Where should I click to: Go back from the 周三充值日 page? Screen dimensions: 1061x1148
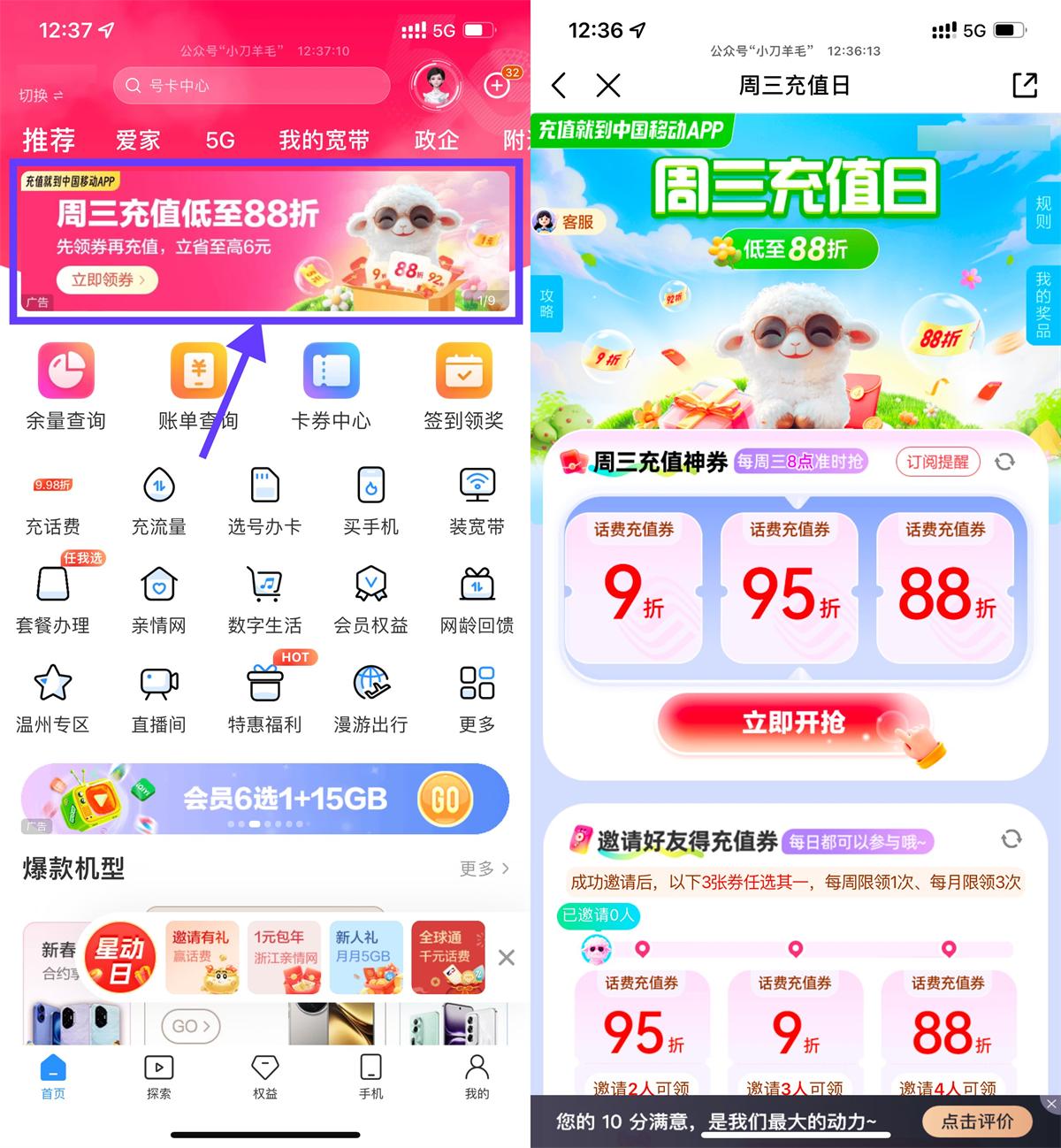(x=558, y=86)
